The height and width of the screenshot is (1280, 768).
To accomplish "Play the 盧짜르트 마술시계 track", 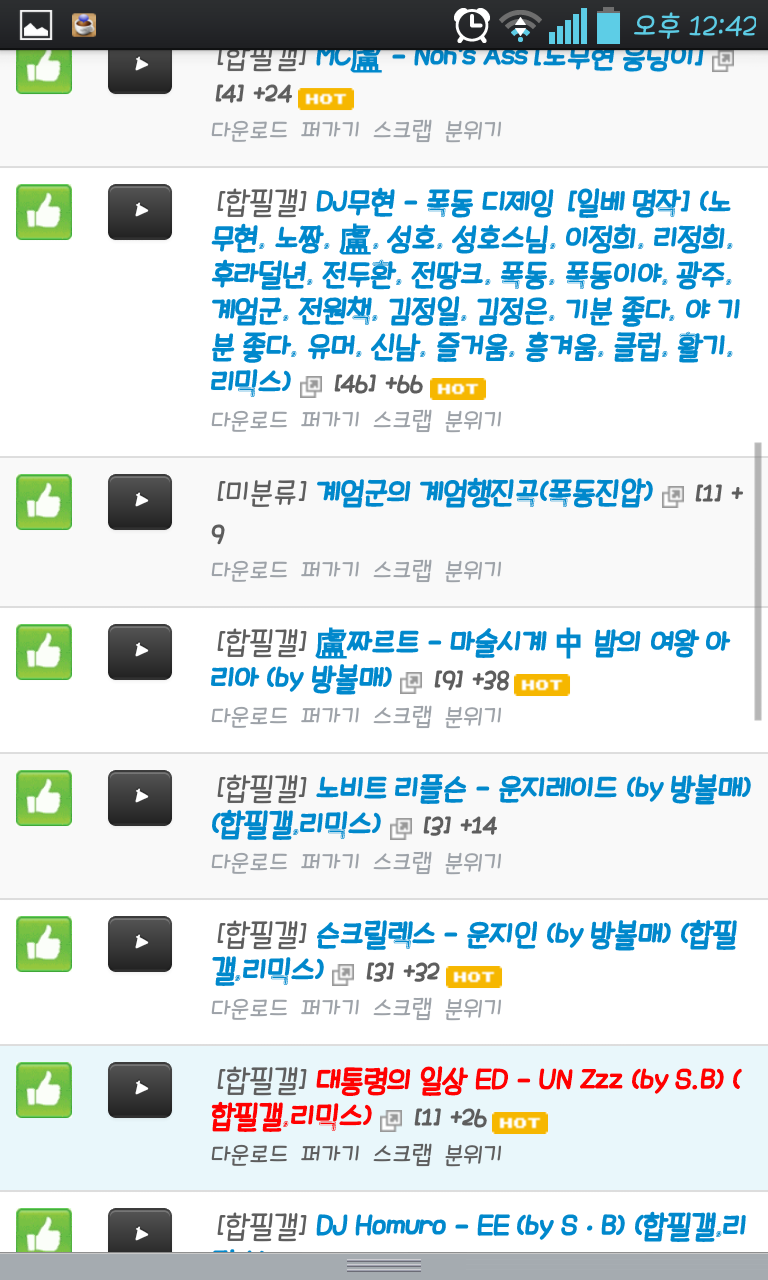I will (139, 652).
